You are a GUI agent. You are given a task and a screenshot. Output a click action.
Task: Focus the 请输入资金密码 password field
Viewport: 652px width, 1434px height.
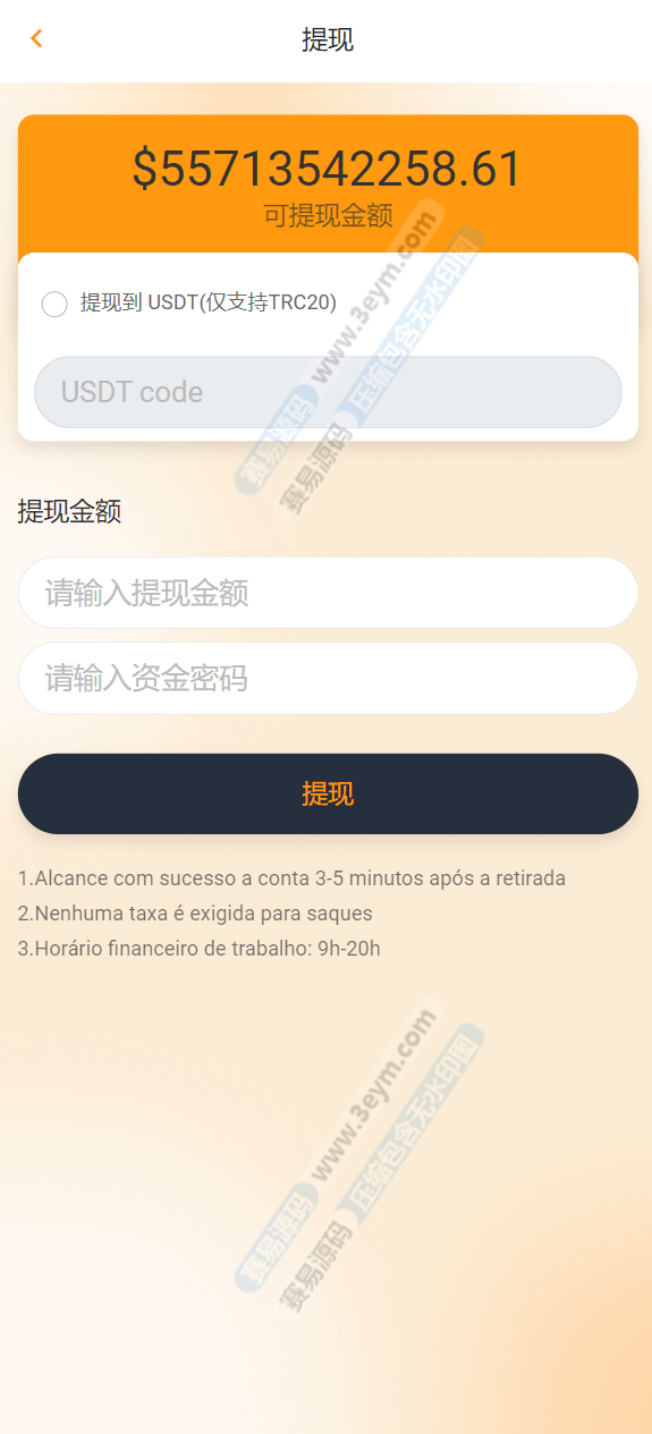point(328,679)
